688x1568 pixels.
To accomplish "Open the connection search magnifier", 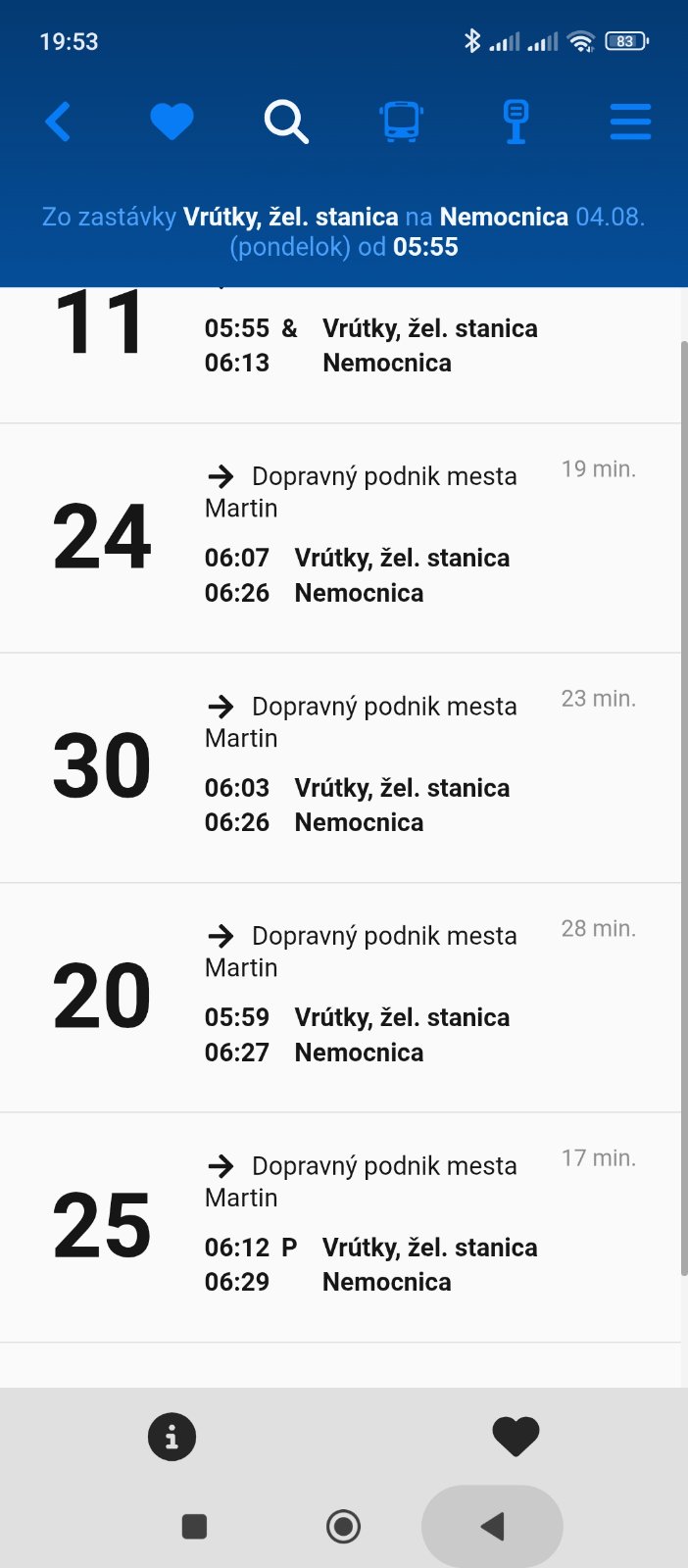I will click(286, 122).
